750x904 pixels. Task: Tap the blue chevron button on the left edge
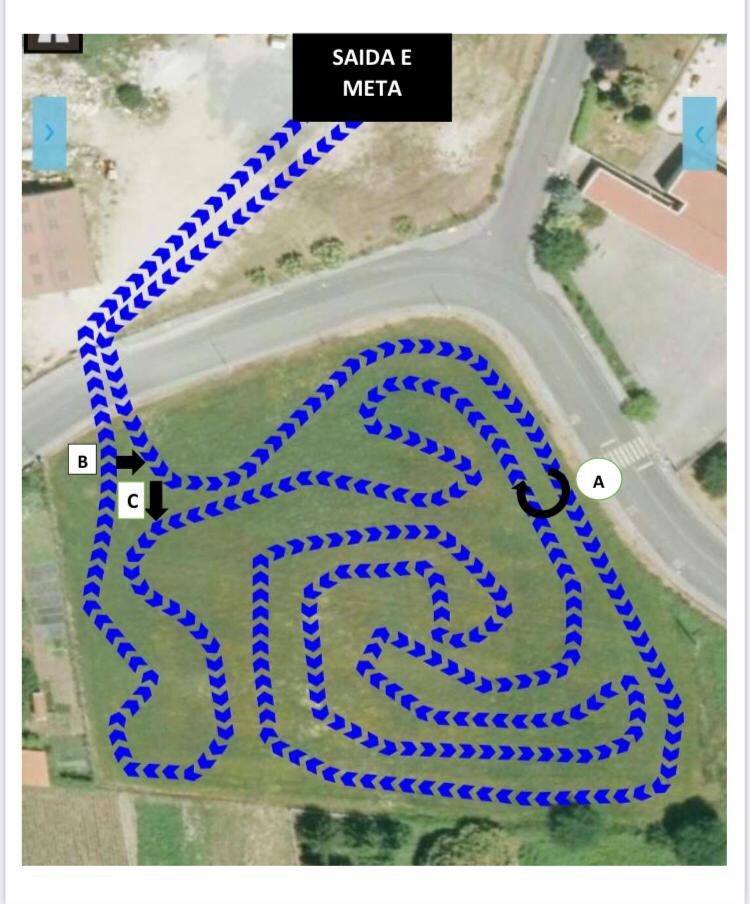click(x=49, y=133)
